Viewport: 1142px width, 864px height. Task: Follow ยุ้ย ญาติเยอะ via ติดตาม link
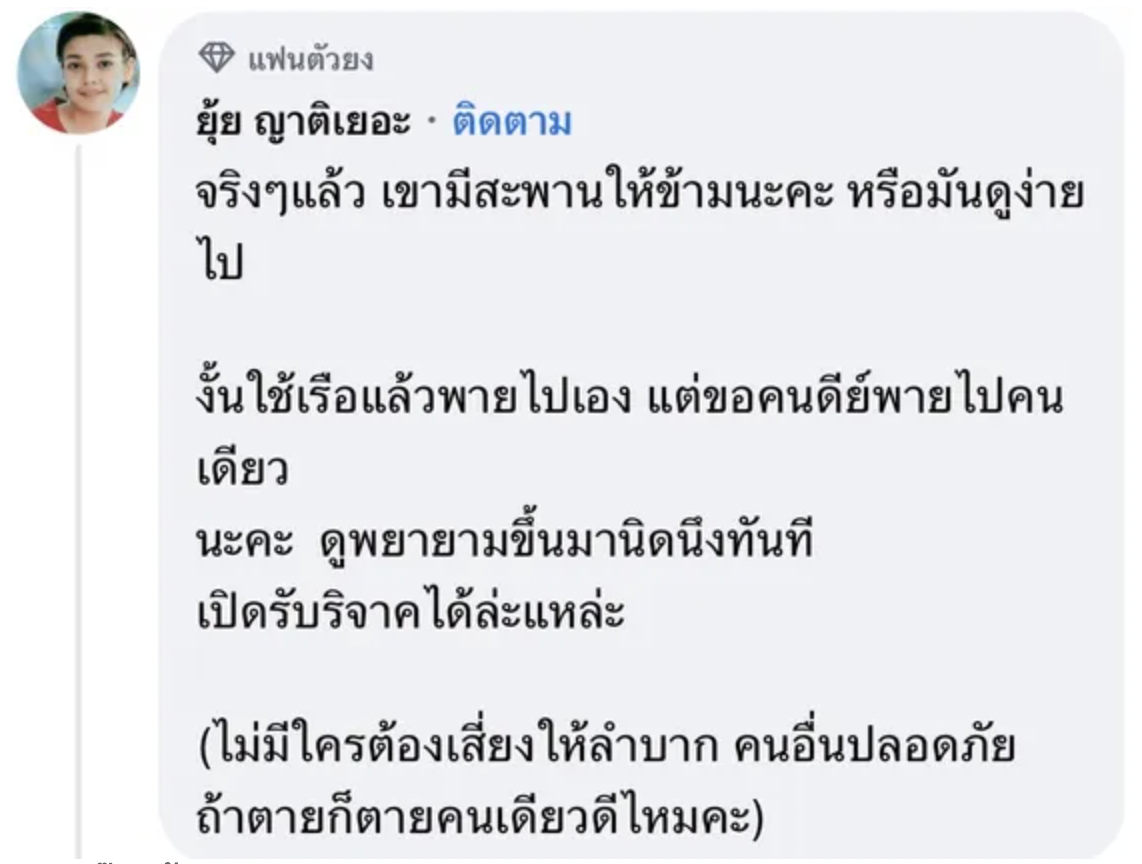[x=511, y=122]
